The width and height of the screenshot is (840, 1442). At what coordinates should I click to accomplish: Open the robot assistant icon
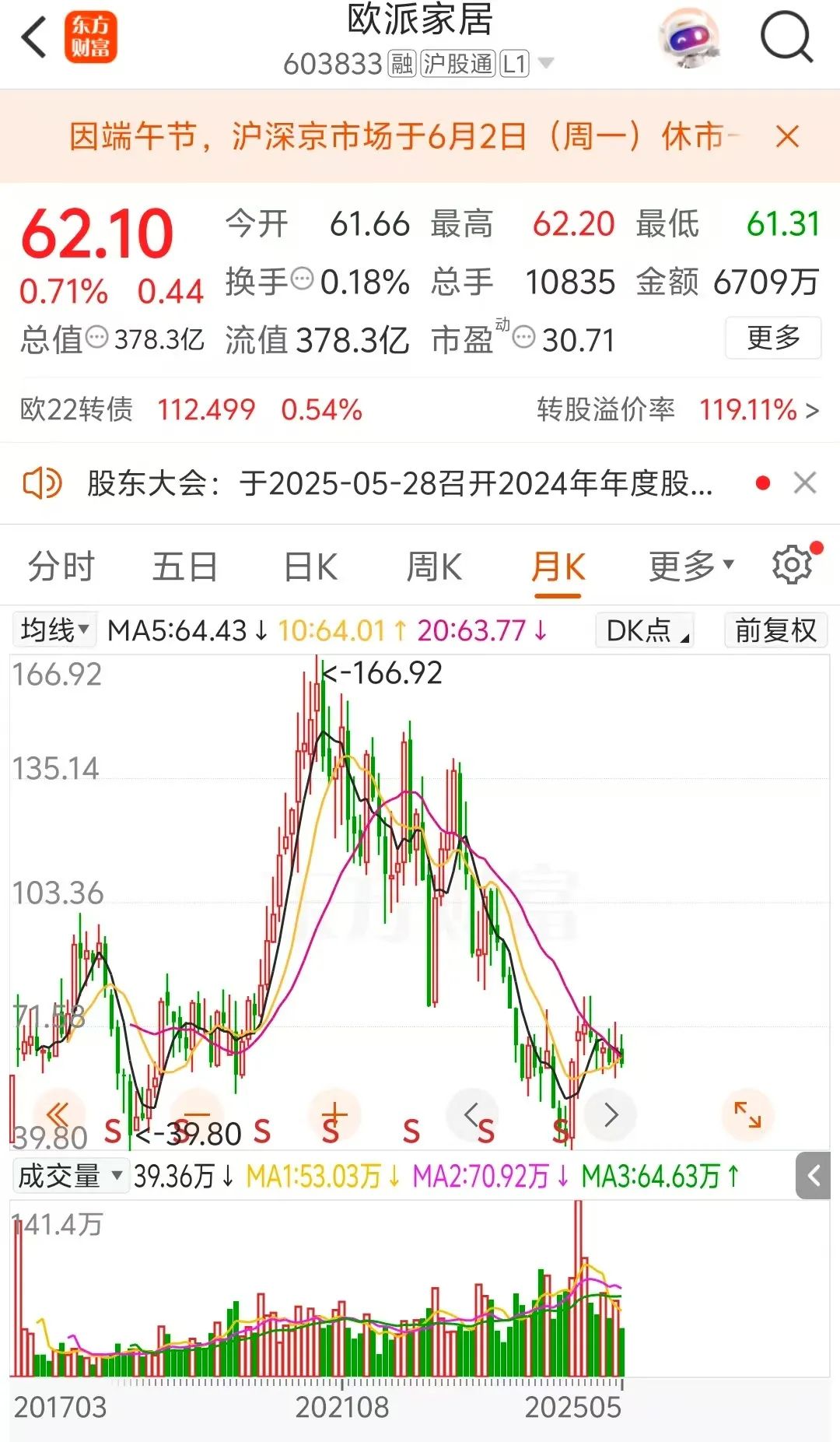coord(688,37)
